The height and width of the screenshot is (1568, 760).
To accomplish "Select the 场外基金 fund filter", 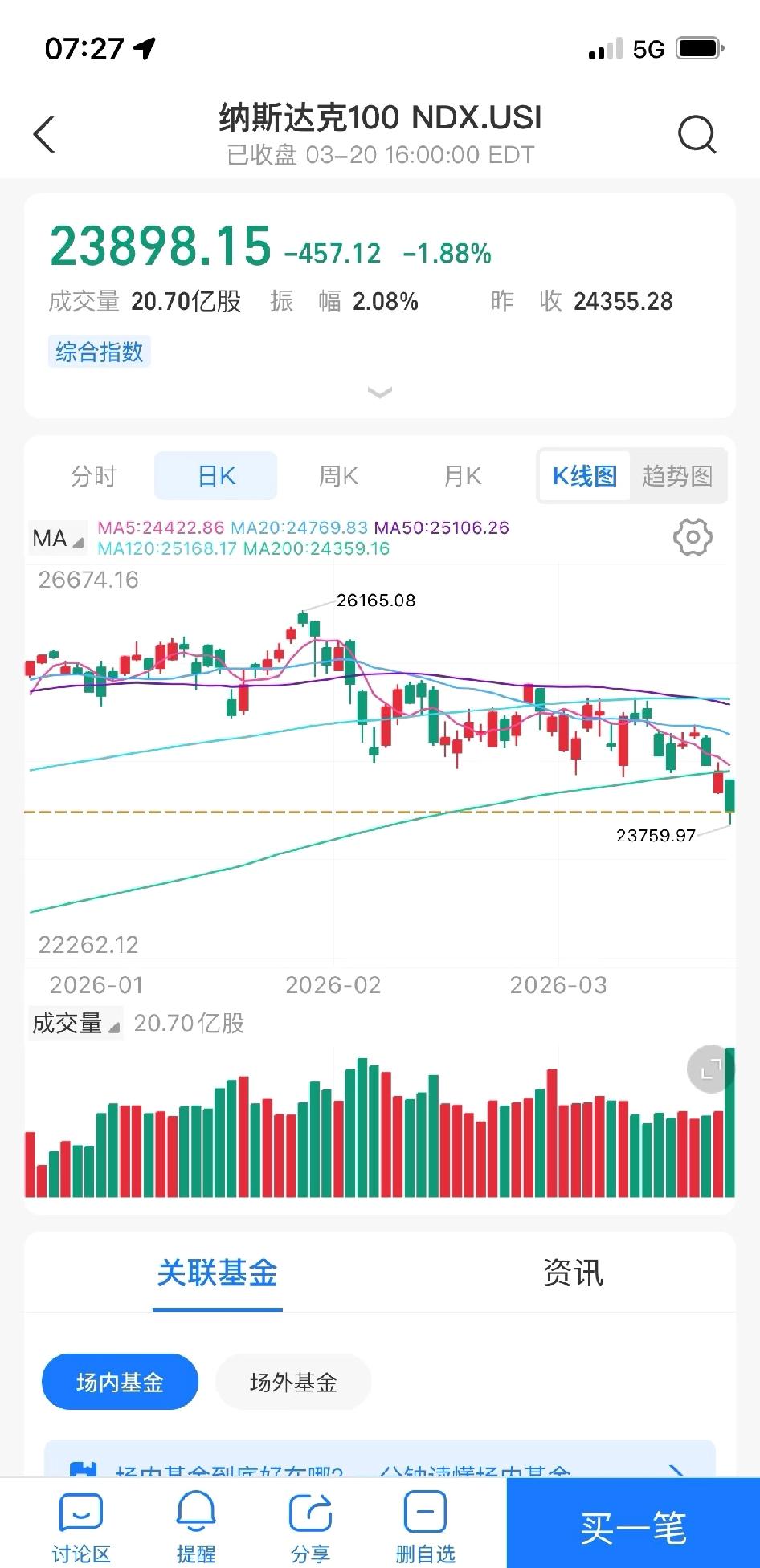I will pos(293,1382).
